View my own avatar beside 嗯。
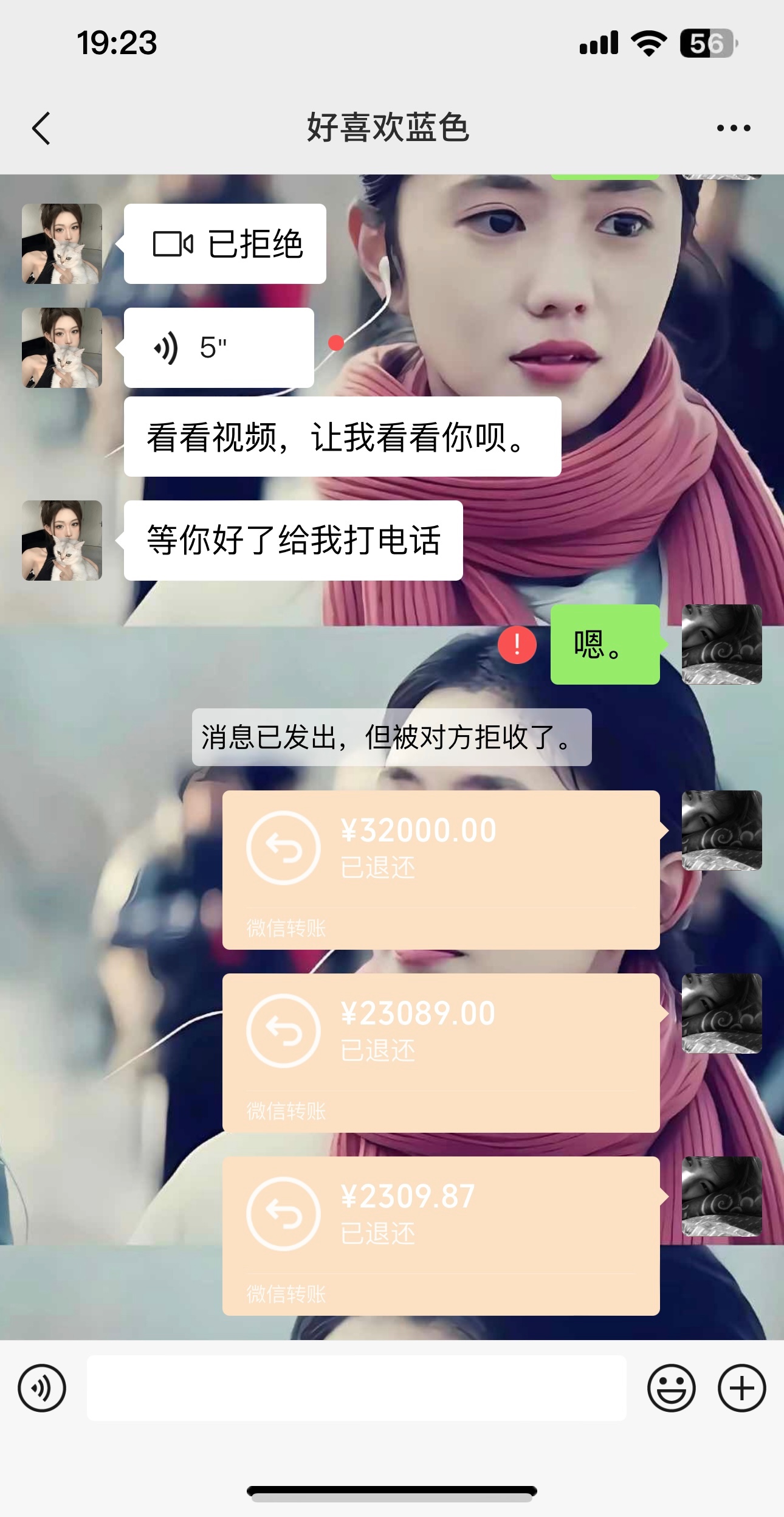 721,644
